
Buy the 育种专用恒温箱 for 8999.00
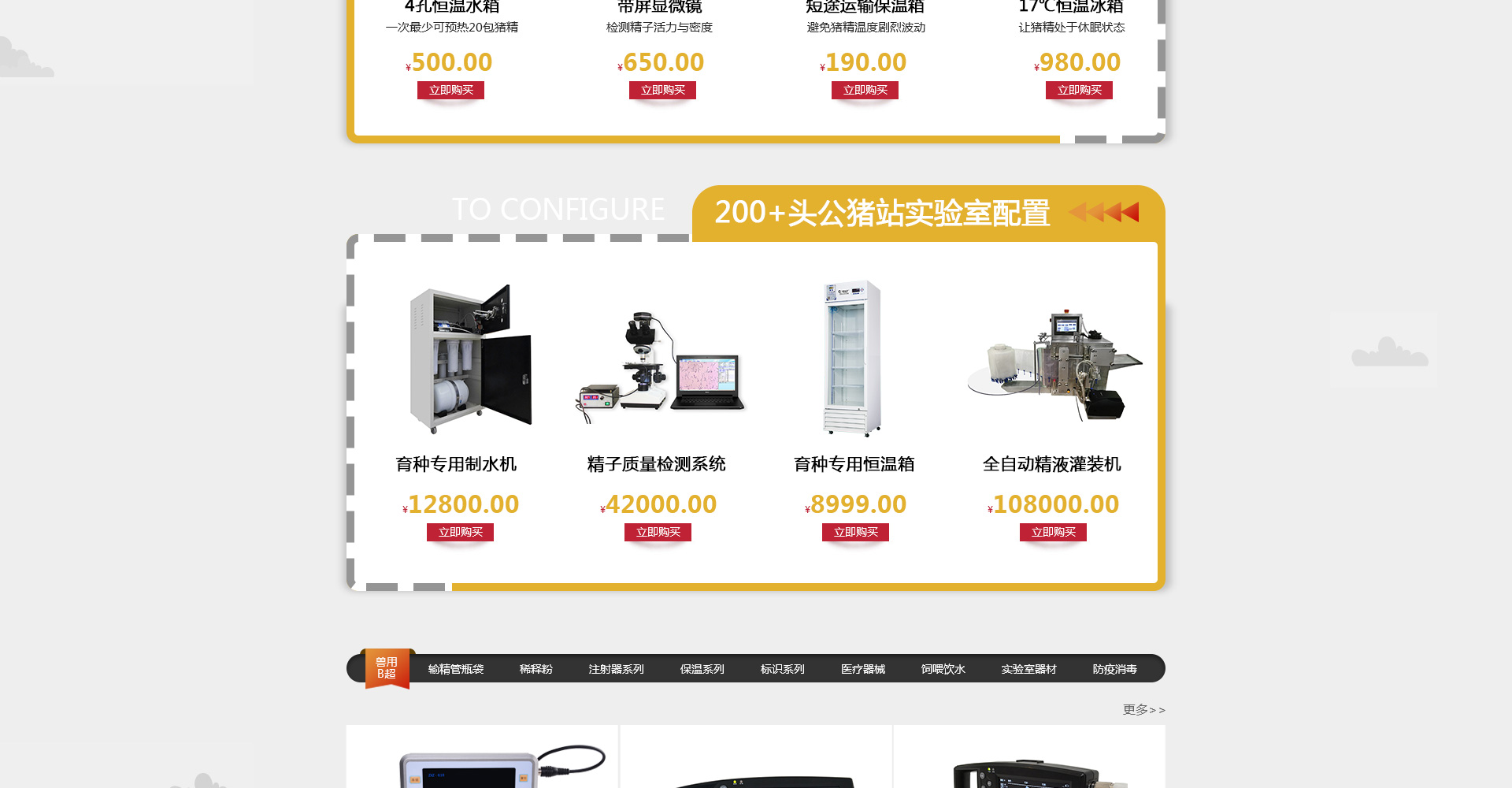pos(855,532)
